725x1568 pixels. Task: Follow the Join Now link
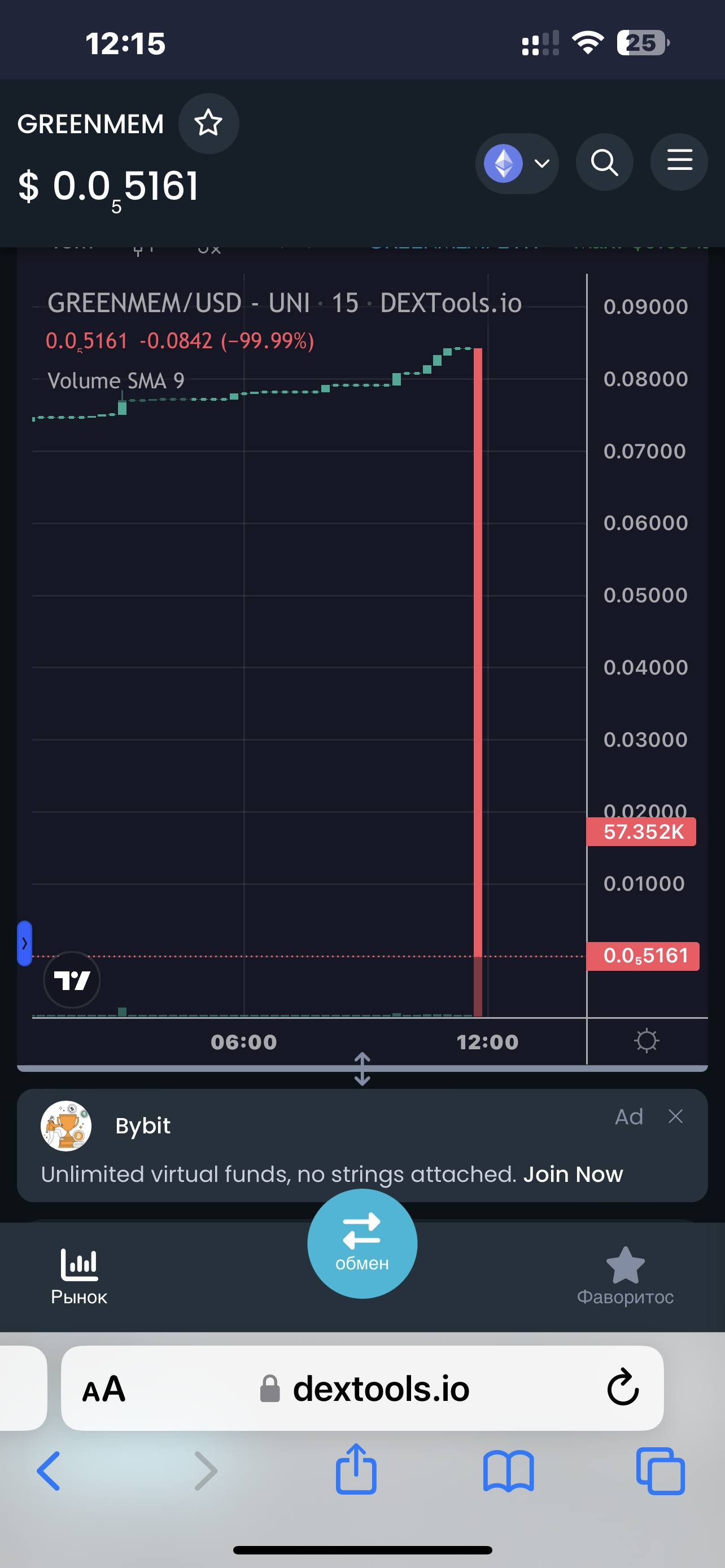[x=573, y=1174]
